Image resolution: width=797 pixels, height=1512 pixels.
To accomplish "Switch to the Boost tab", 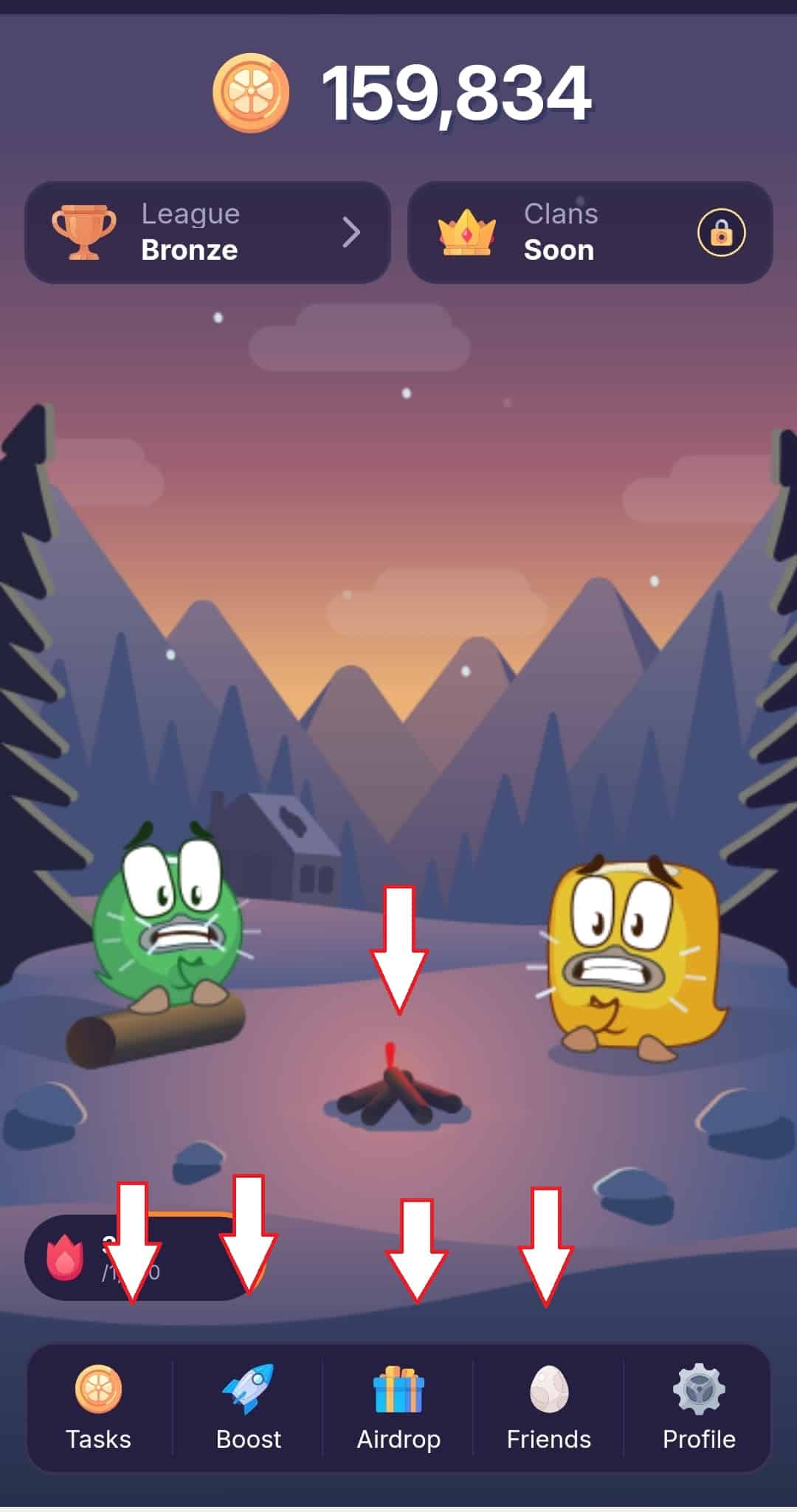I will coord(249,1408).
